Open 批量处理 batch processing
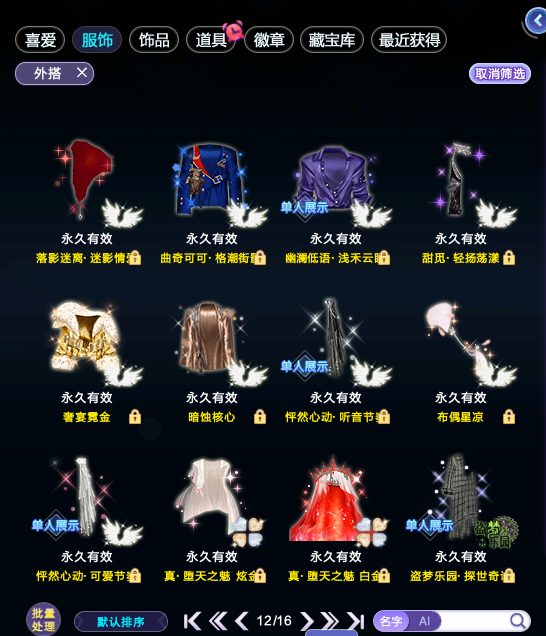 pyautogui.click(x=43, y=619)
